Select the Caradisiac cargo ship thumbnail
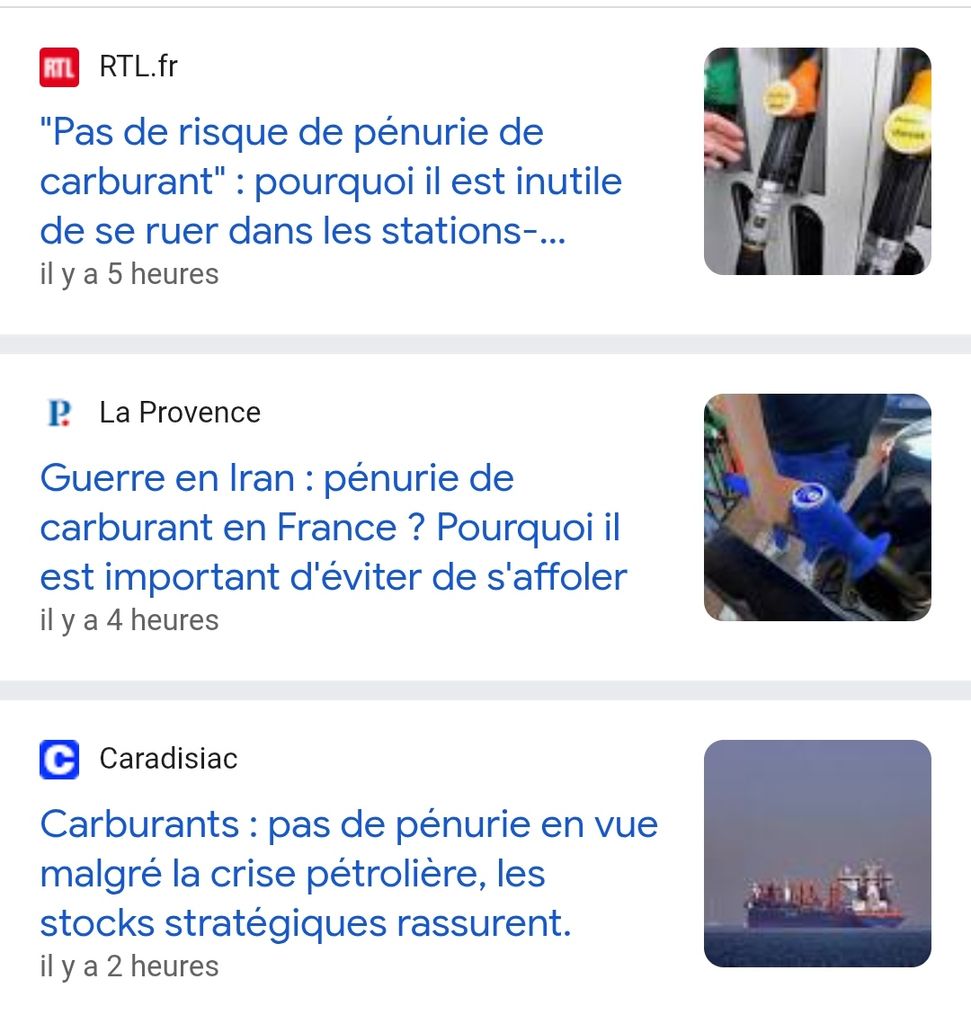Viewport: 971px width, 1024px height. tap(817, 853)
